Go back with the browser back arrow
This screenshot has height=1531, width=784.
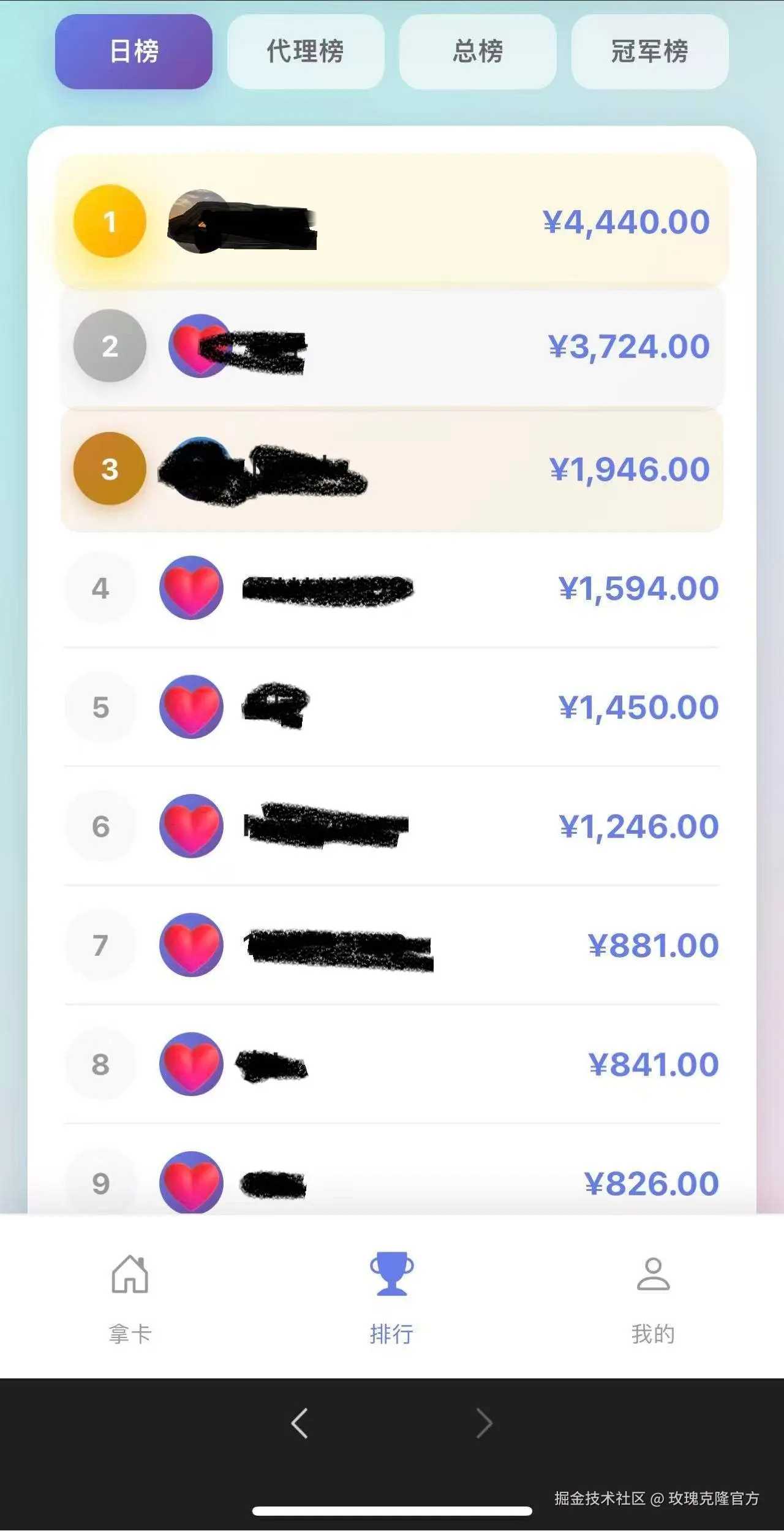point(300,1423)
